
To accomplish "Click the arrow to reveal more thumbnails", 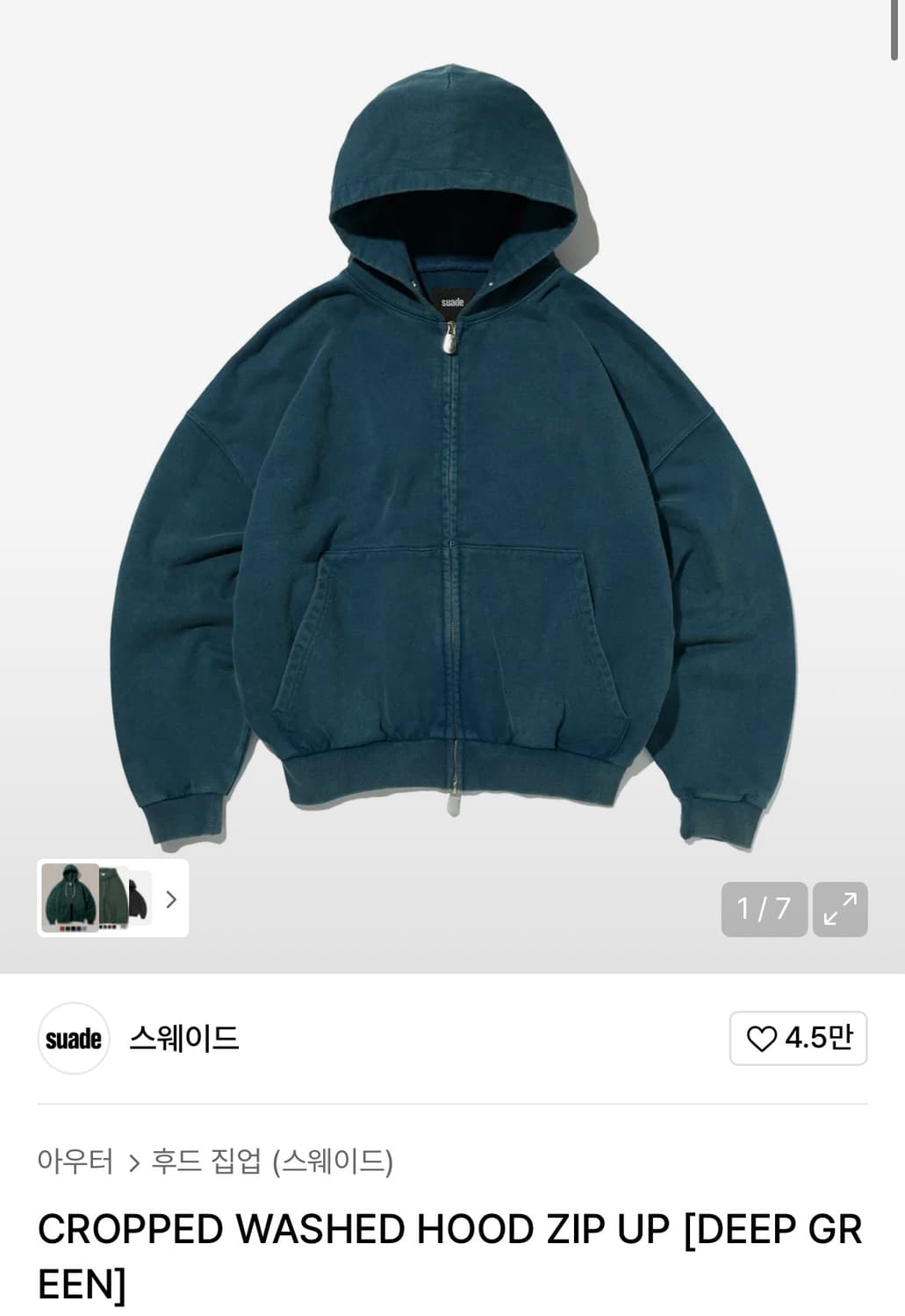I will point(172,899).
